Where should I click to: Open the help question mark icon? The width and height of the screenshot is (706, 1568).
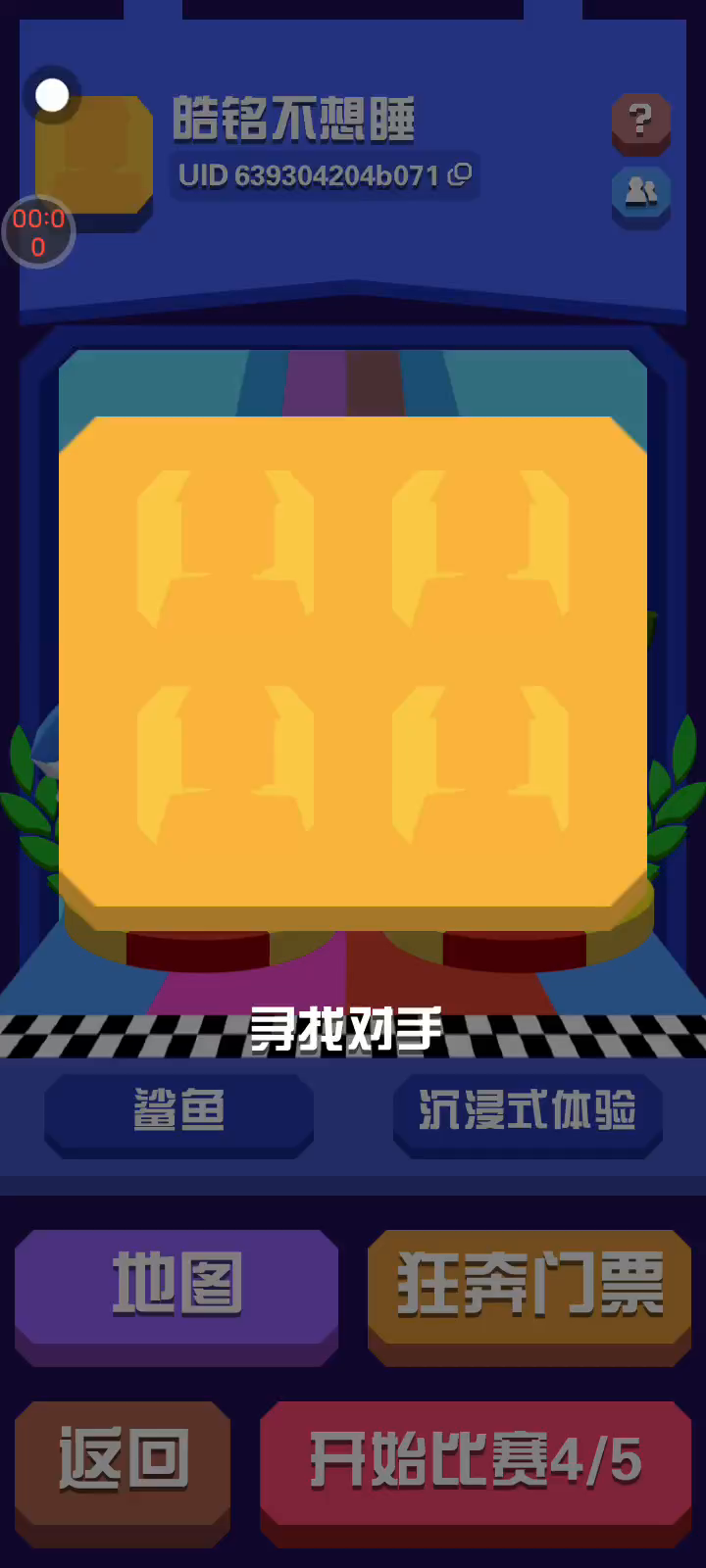click(x=640, y=122)
